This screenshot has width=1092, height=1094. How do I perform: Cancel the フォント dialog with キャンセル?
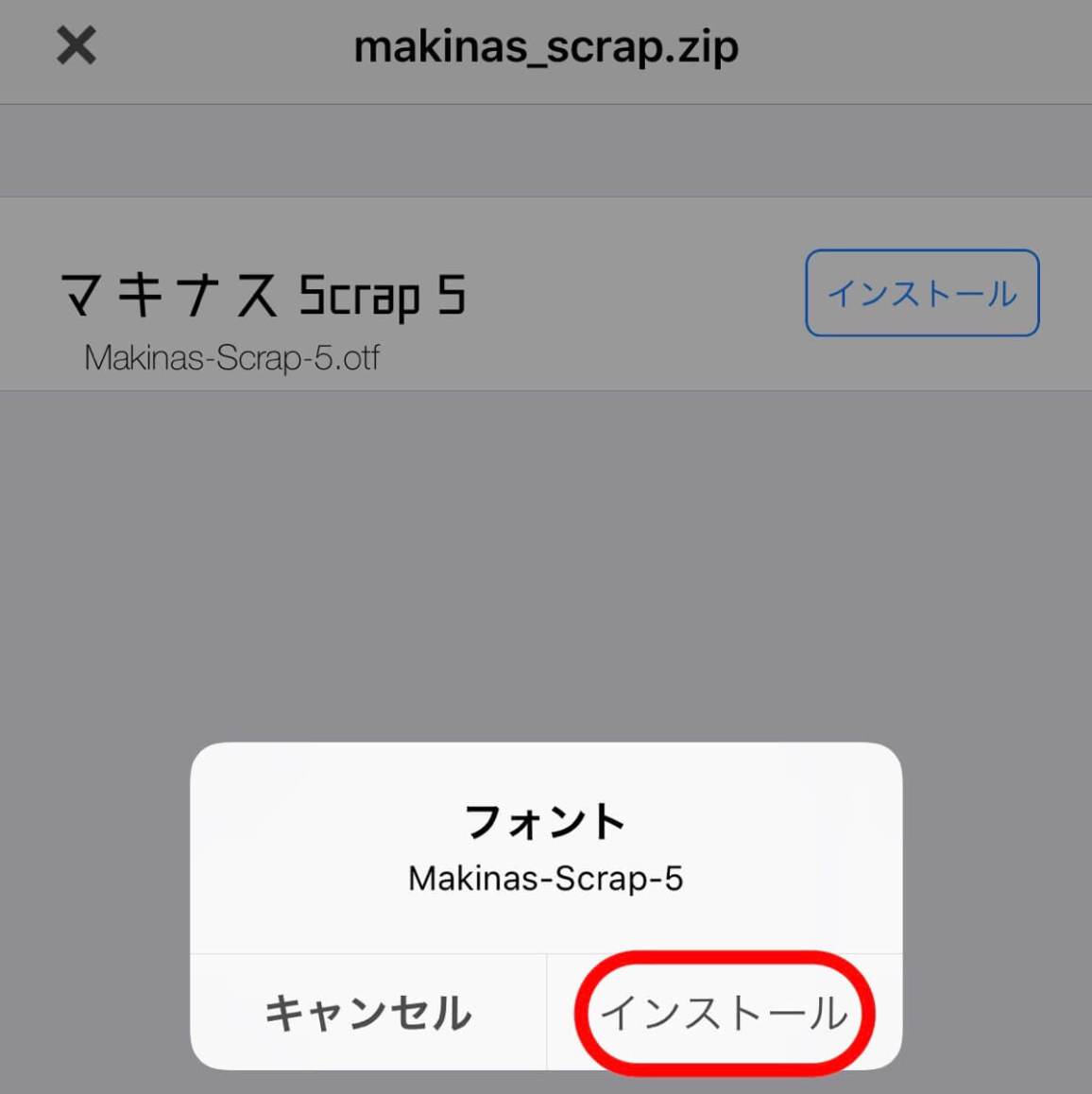click(367, 1014)
